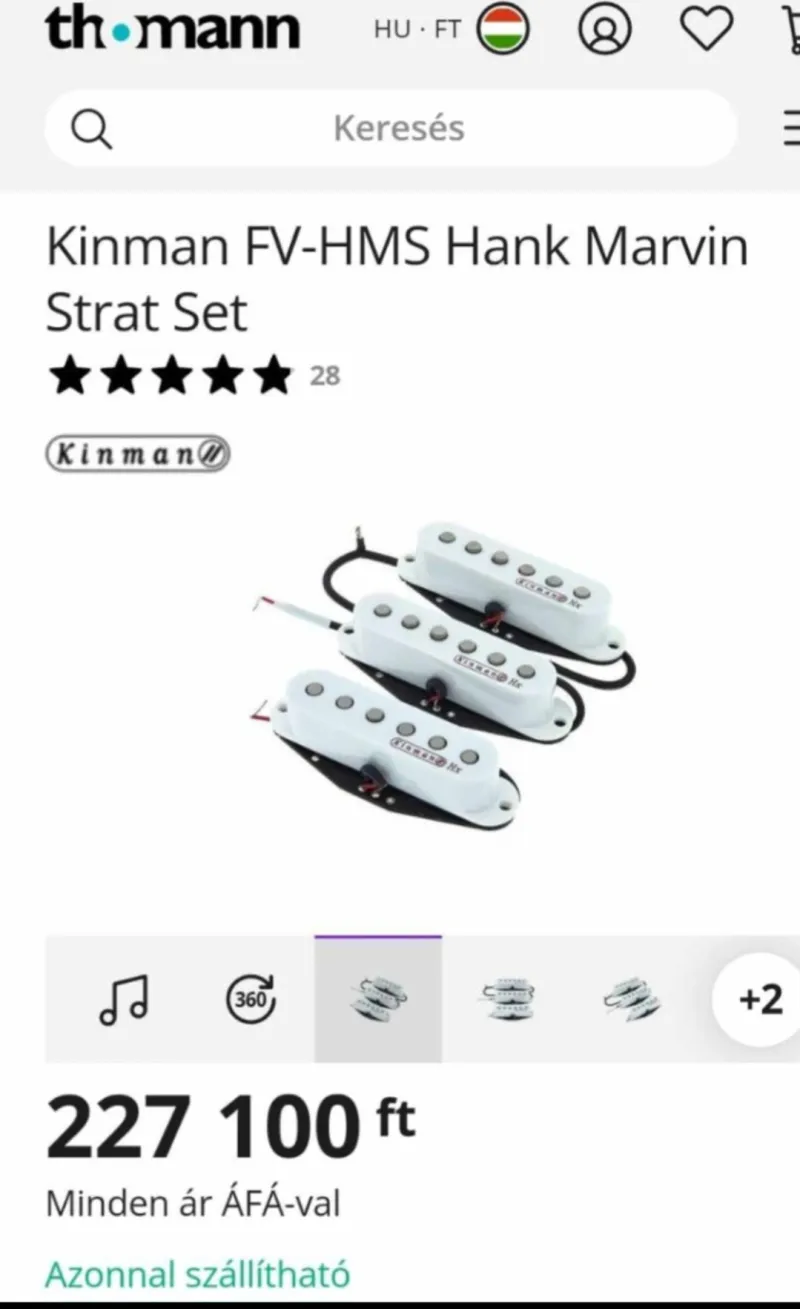800x1309 pixels.
Task: Open the hamburger menu beside search
Action: (x=790, y=128)
